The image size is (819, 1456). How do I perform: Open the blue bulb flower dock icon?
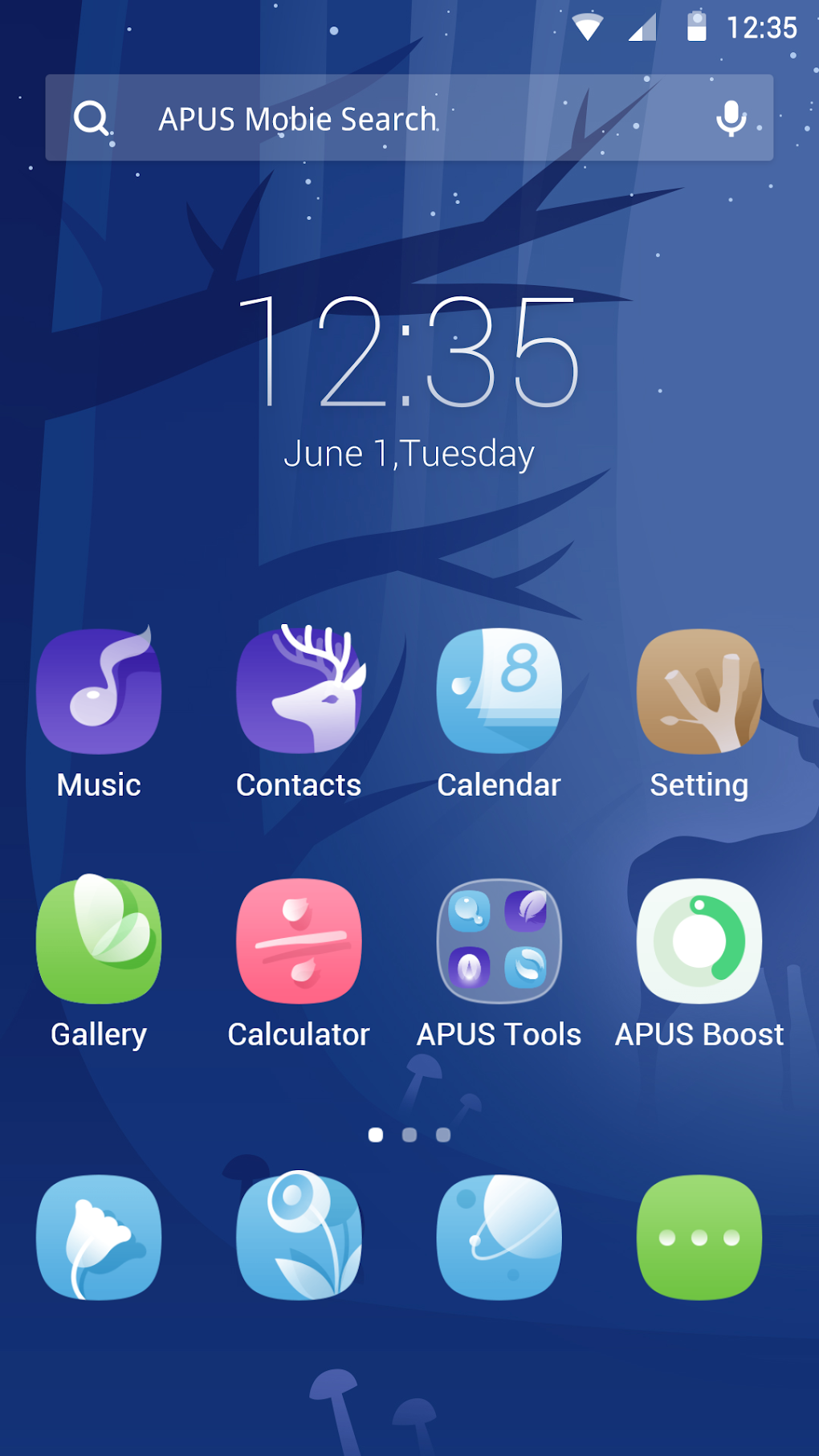pos(299,1237)
